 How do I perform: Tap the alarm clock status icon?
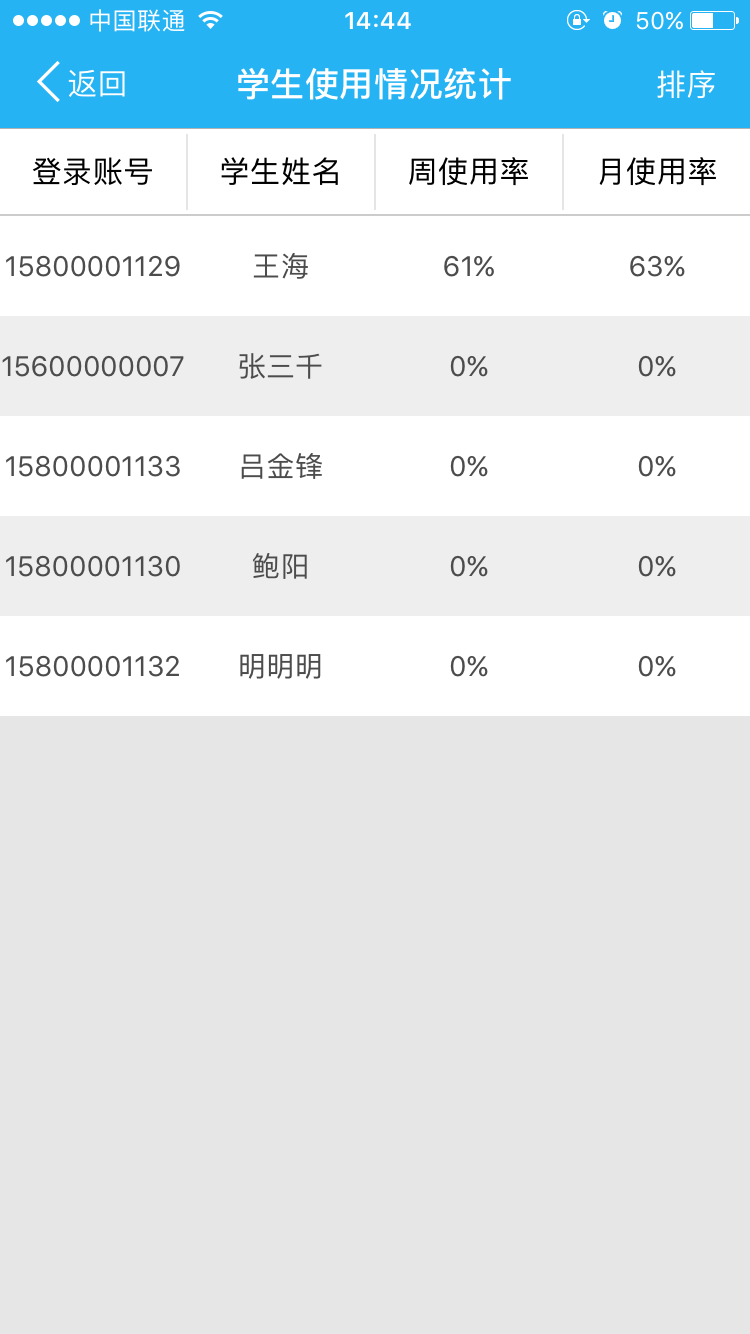[611, 19]
